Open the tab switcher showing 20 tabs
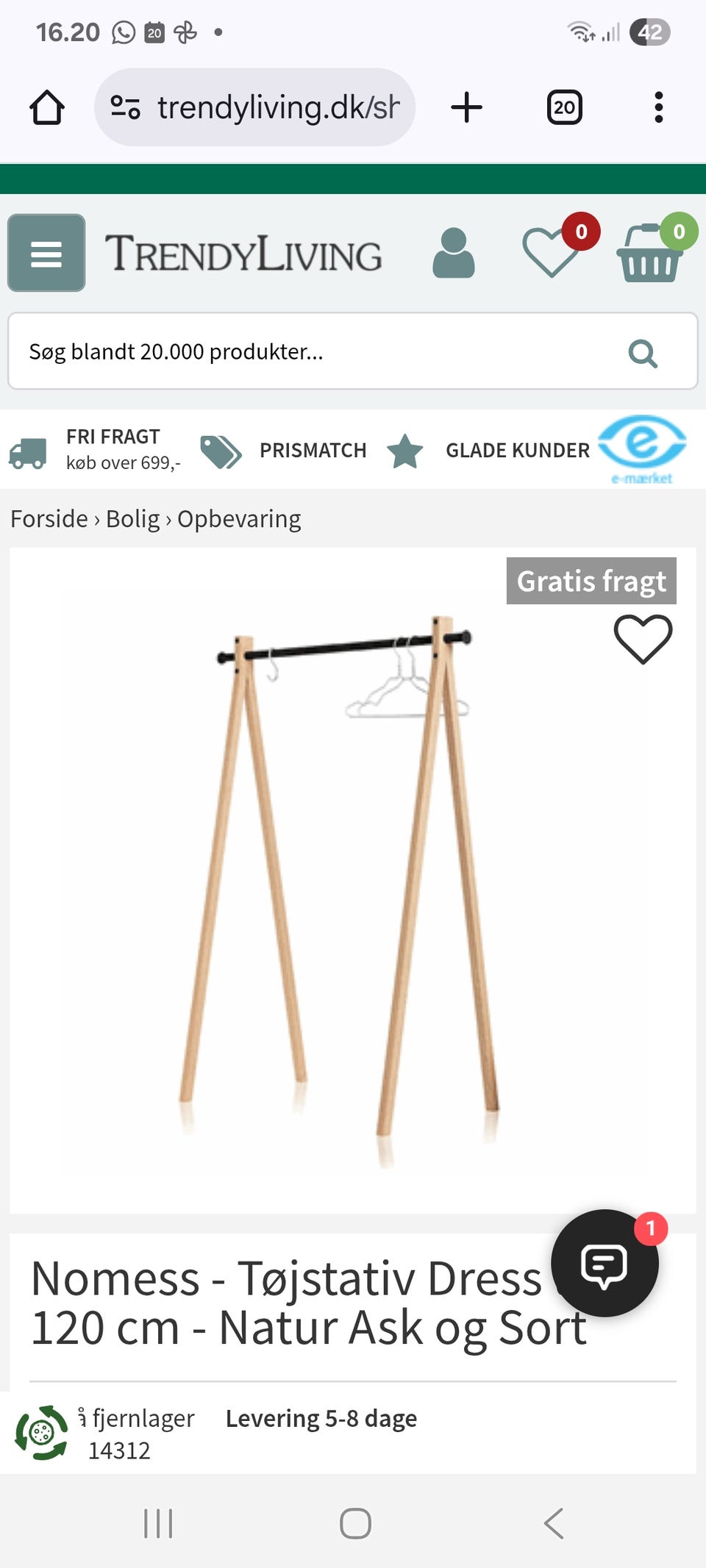The image size is (706, 1568). 564,107
